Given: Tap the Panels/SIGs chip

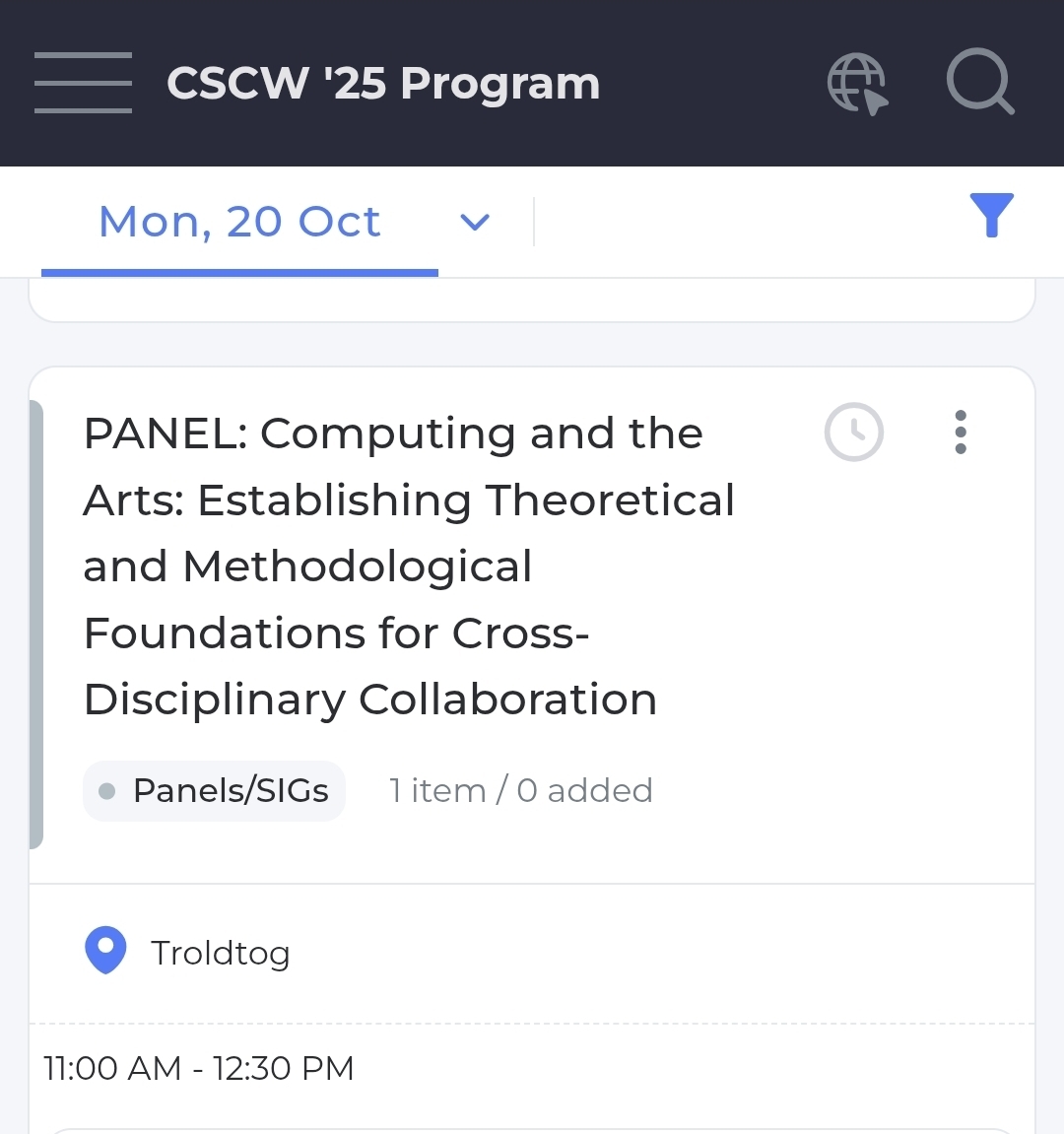Looking at the screenshot, I should point(215,790).
